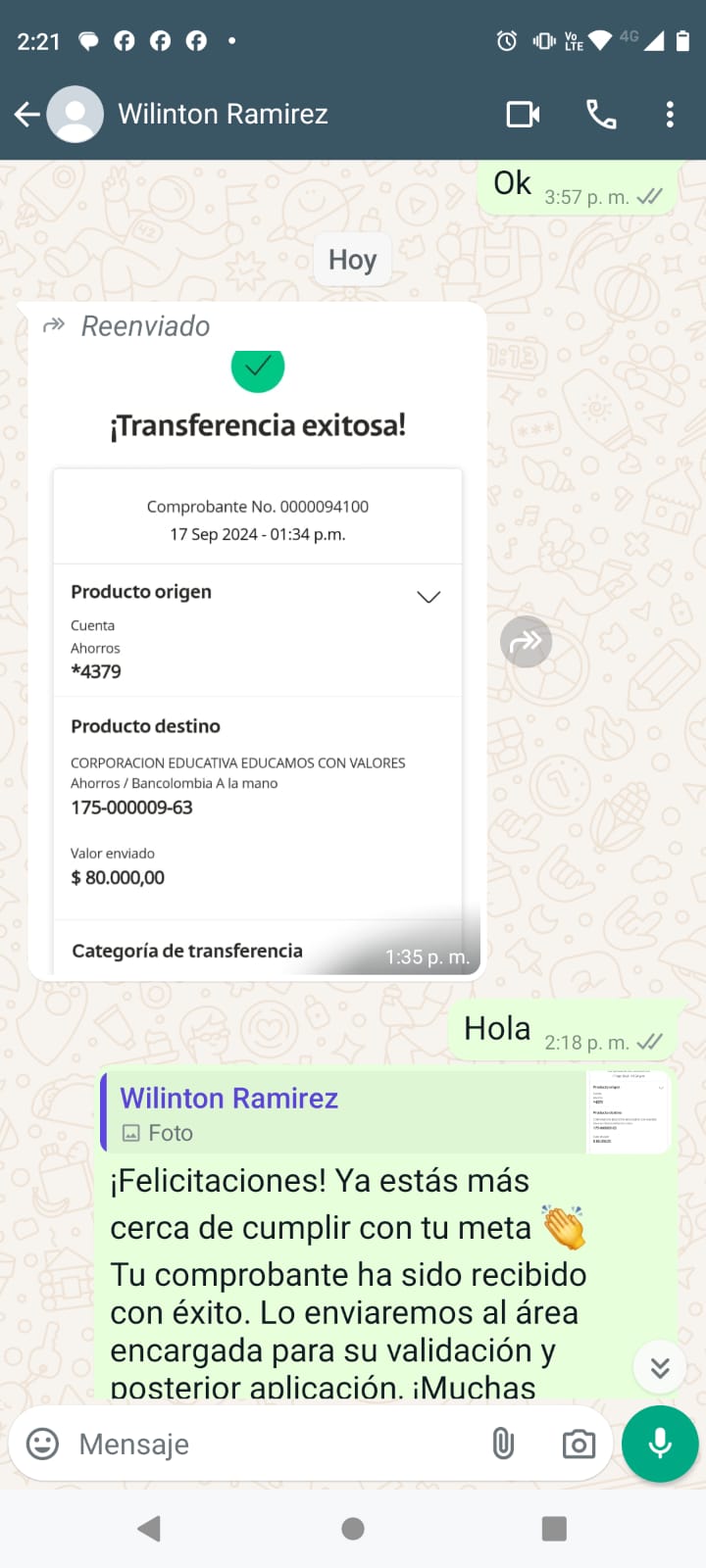Open Wilinton Ramirez contact info

223,115
